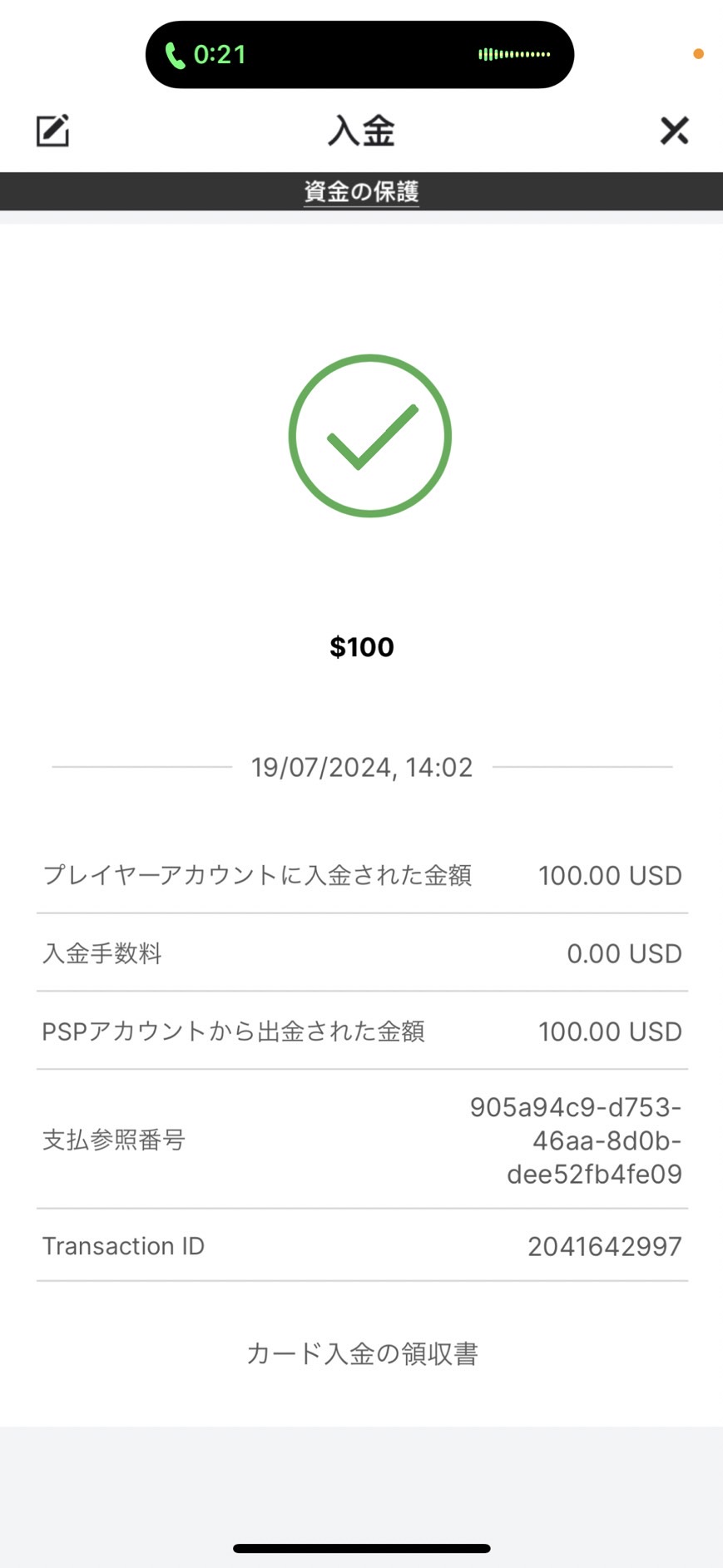The width and height of the screenshot is (723, 1568).
Task: Open カード入金の領収書 receipt
Action: tap(362, 1354)
